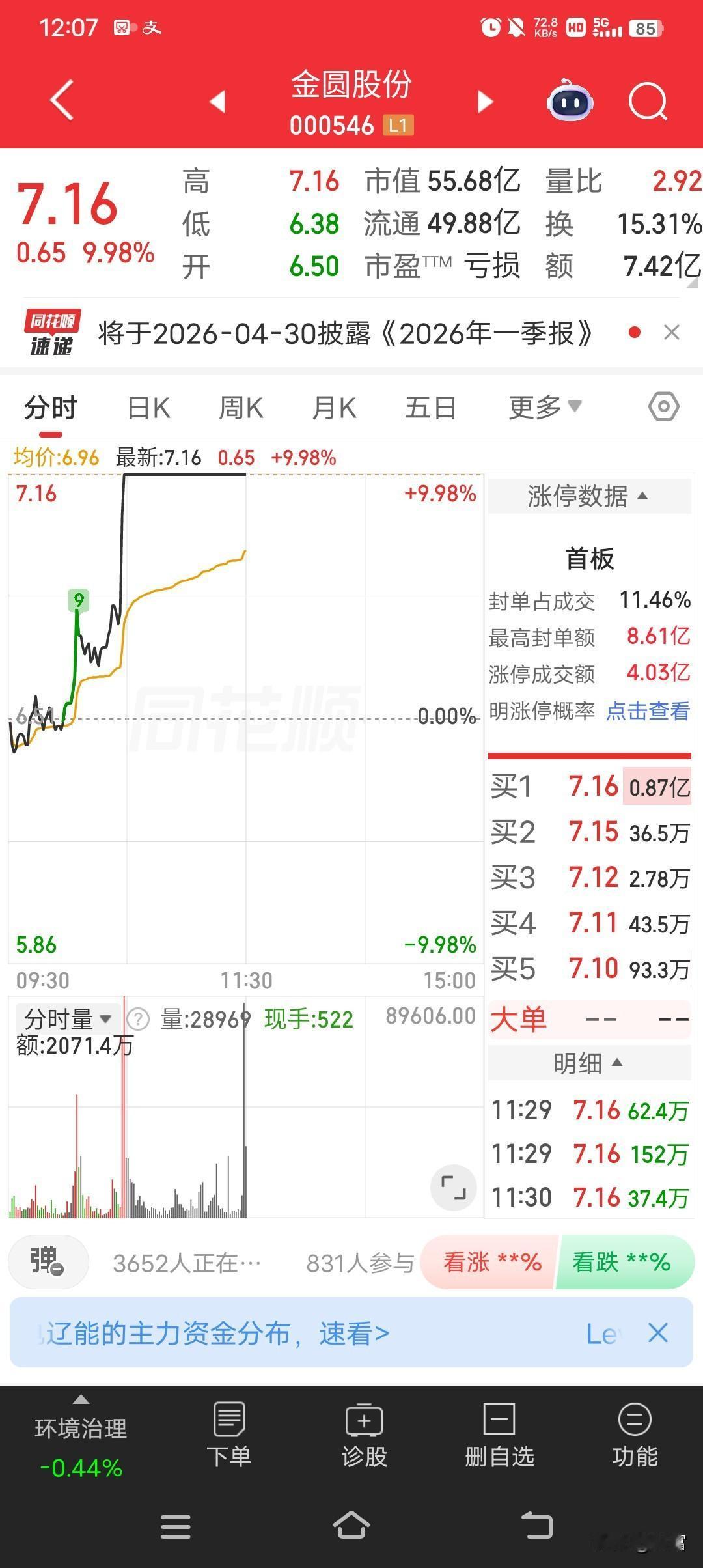Viewport: 703px width, 1568px height.
Task: Open the stock search magnifier icon
Action: 647,102
